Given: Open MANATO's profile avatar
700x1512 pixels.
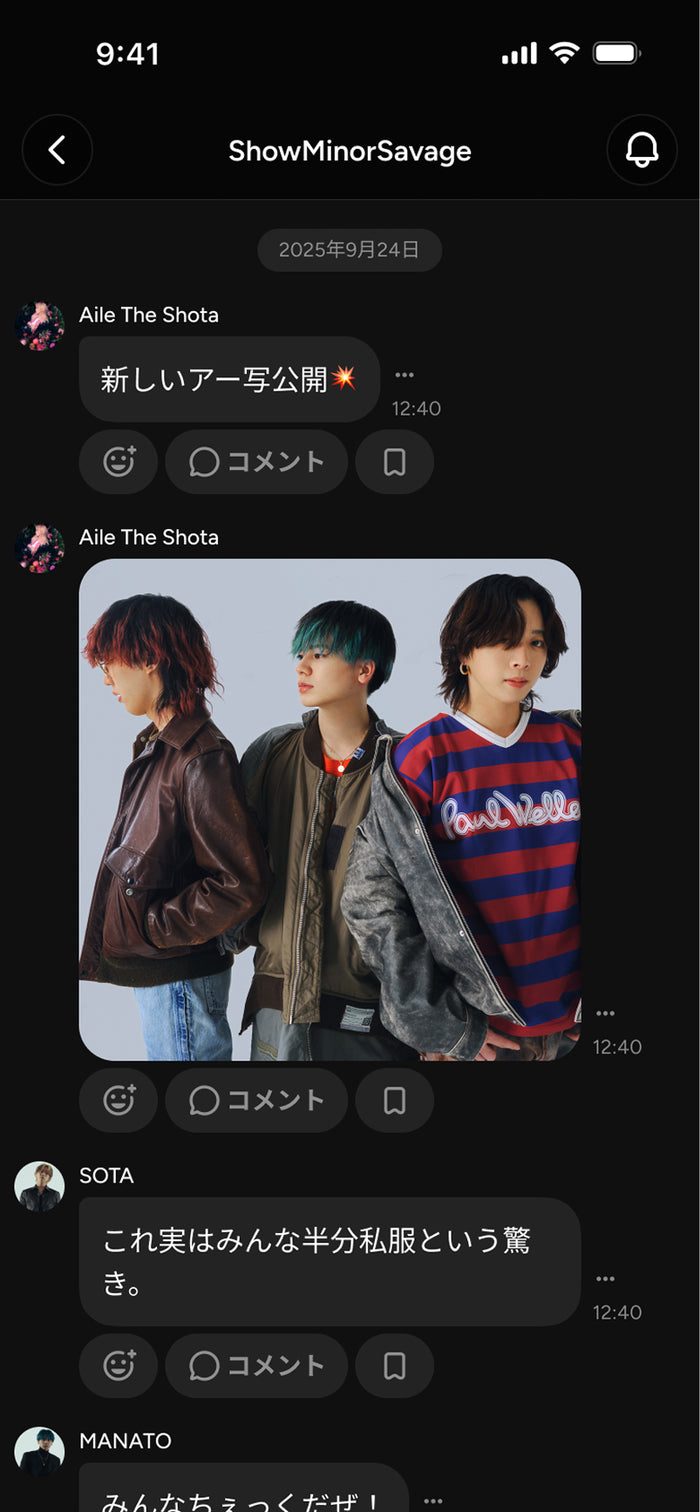Looking at the screenshot, I should coord(39,1452).
